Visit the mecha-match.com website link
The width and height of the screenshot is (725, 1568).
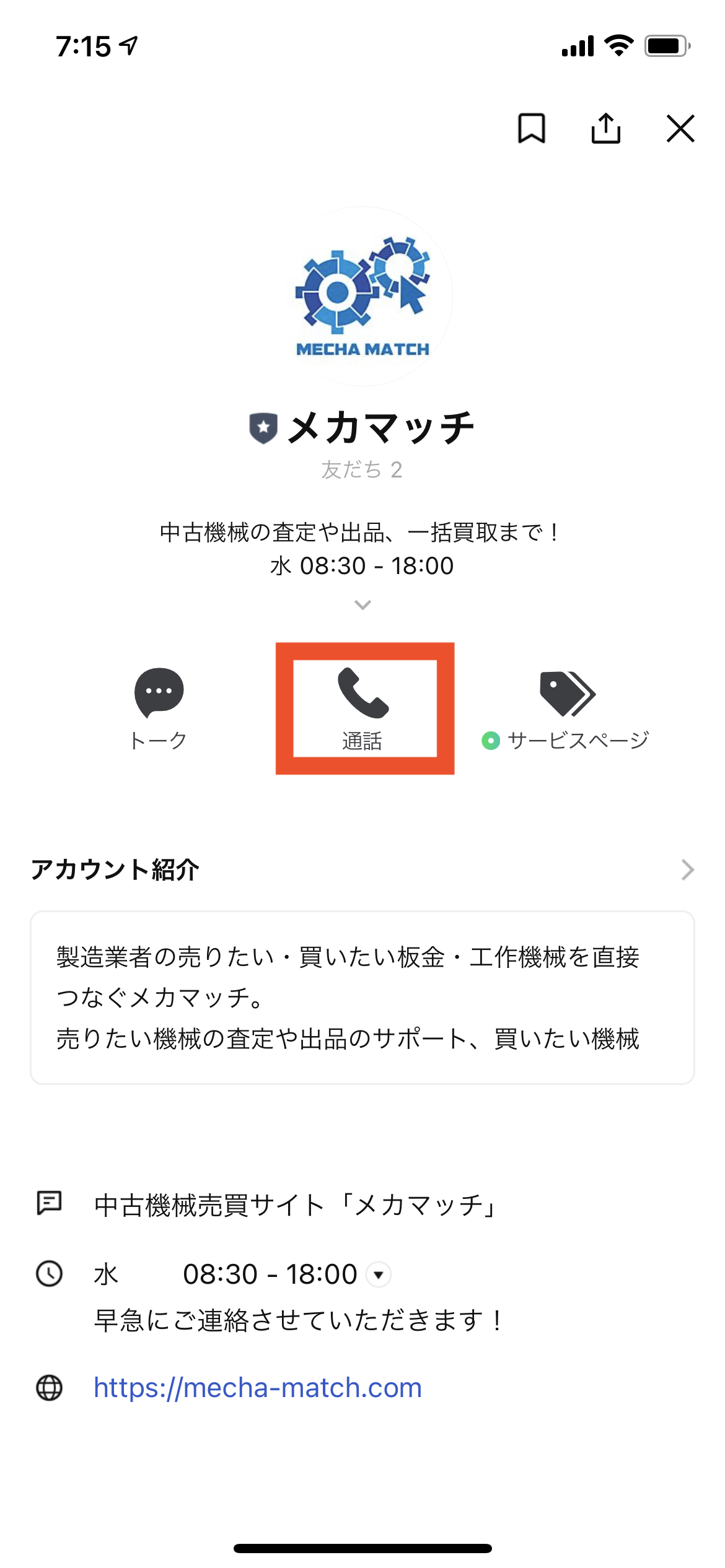[258, 1387]
